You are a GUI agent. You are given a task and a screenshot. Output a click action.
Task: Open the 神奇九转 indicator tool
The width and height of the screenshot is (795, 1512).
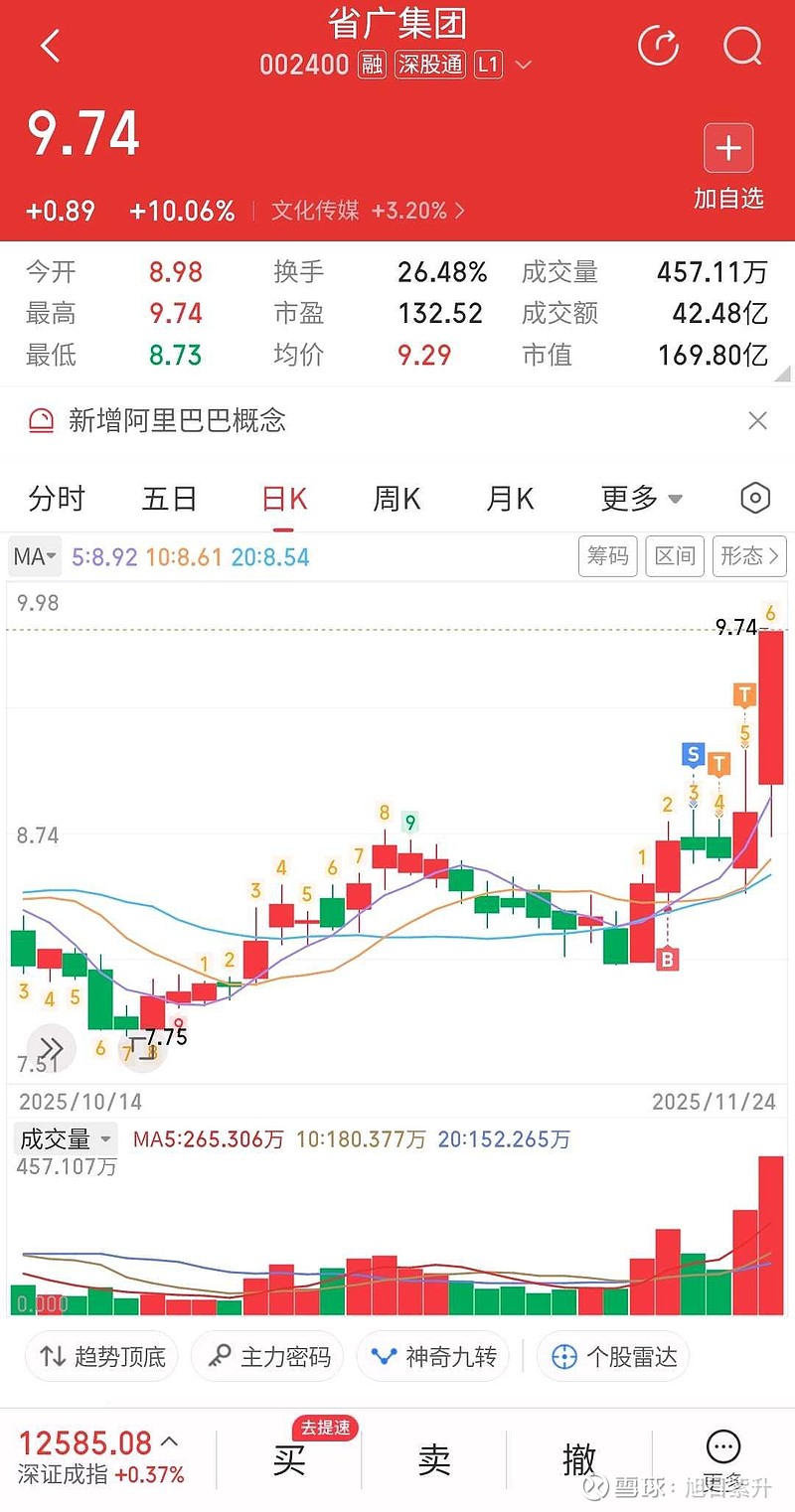431,1356
